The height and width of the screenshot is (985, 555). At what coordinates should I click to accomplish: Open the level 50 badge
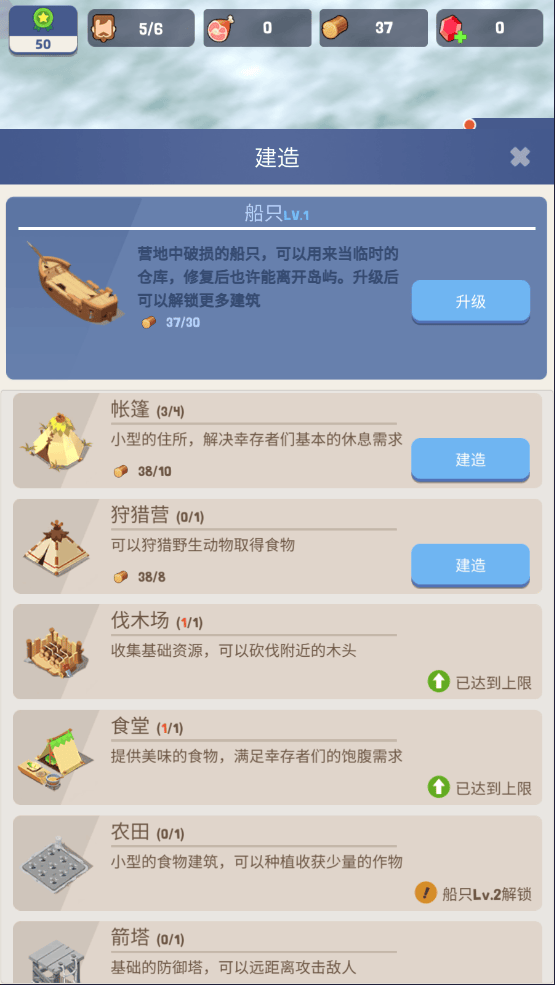point(43,30)
